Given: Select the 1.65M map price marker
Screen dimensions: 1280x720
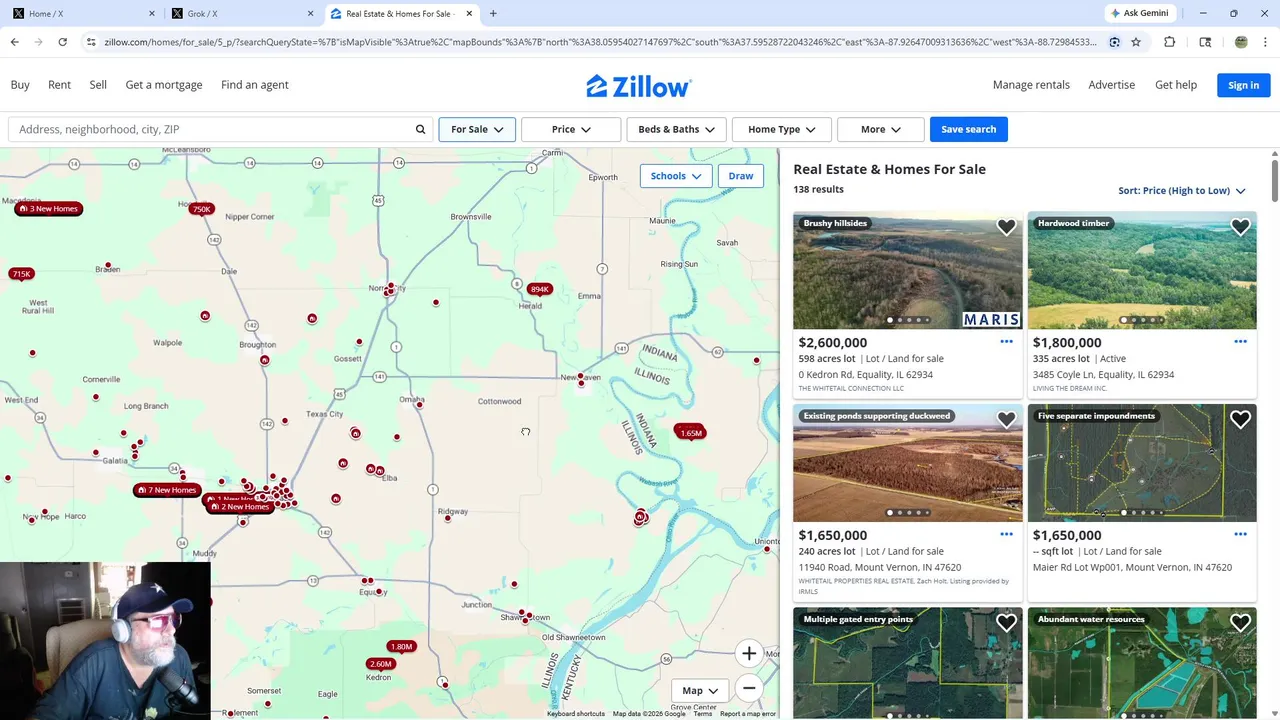Looking at the screenshot, I should pyautogui.click(x=691, y=433).
